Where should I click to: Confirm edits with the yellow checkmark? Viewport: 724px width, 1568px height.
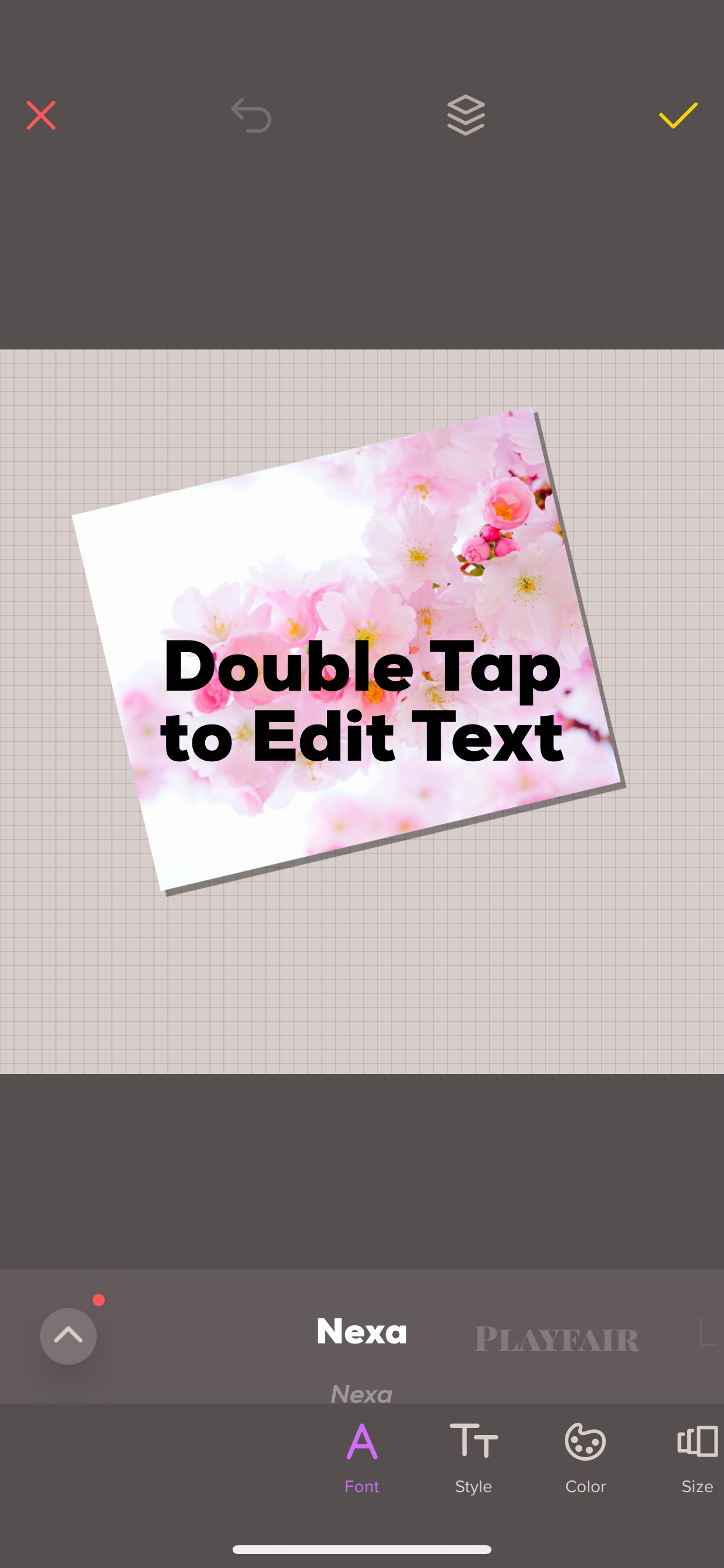click(678, 115)
